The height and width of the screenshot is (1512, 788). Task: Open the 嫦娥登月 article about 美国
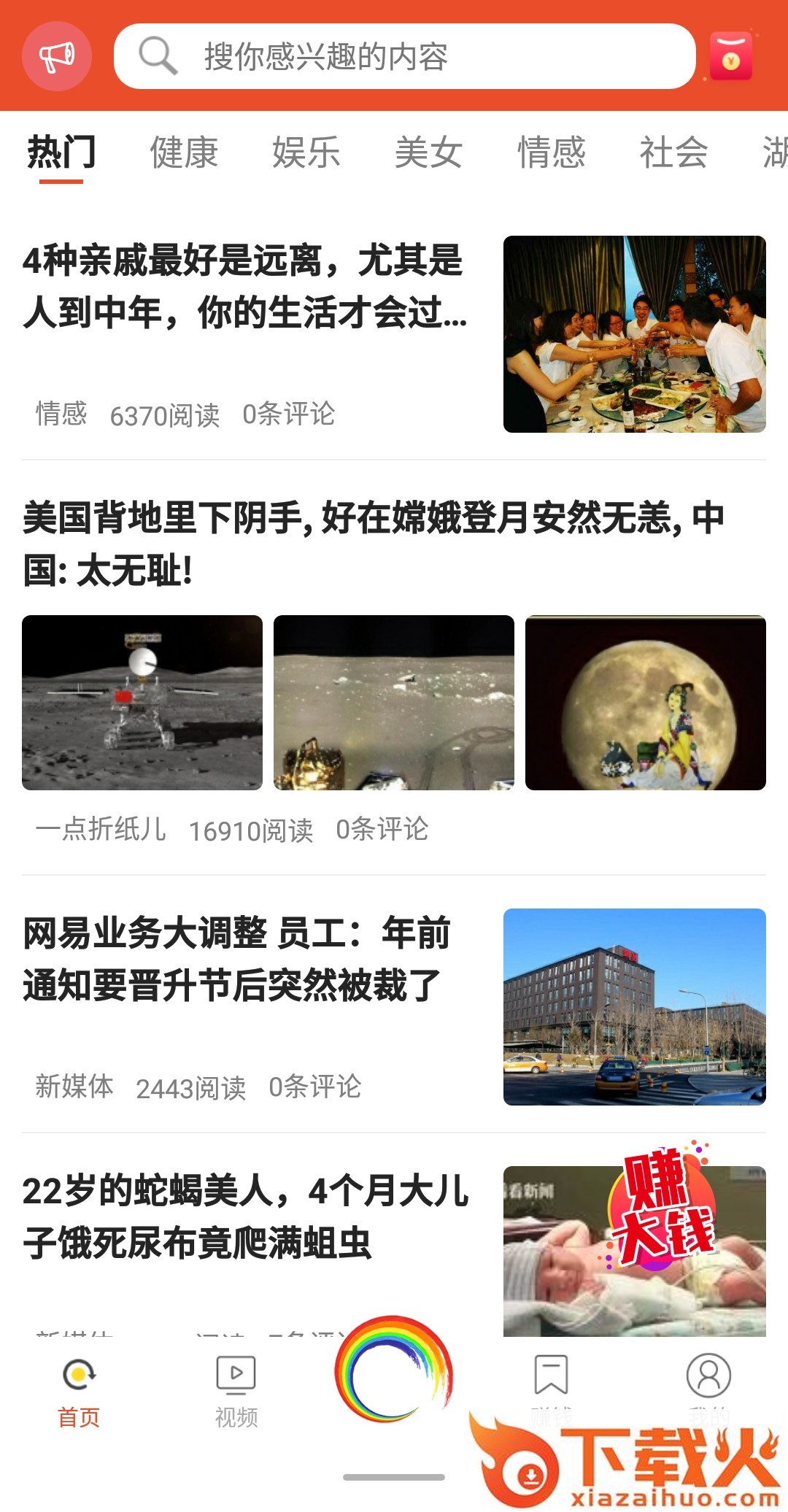click(x=372, y=544)
